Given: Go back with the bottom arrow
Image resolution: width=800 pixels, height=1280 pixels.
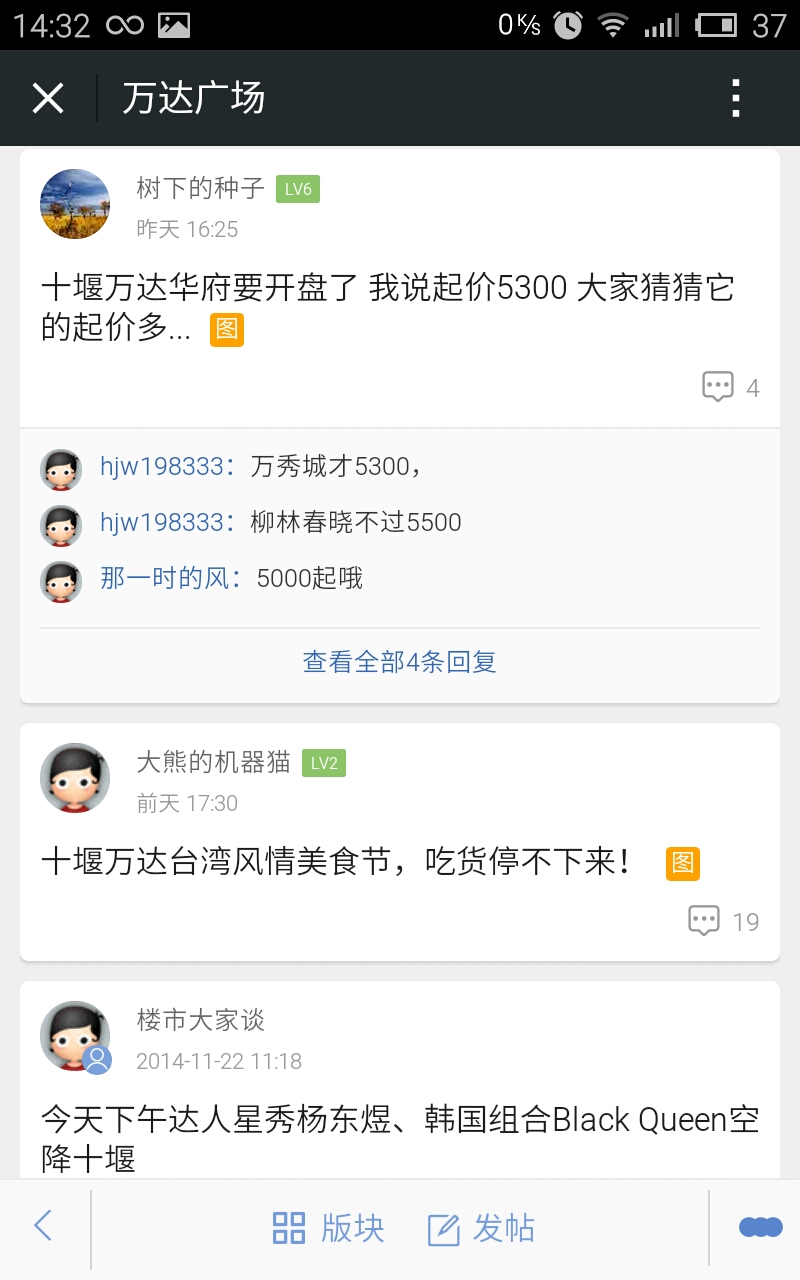Looking at the screenshot, I should point(43,1226).
